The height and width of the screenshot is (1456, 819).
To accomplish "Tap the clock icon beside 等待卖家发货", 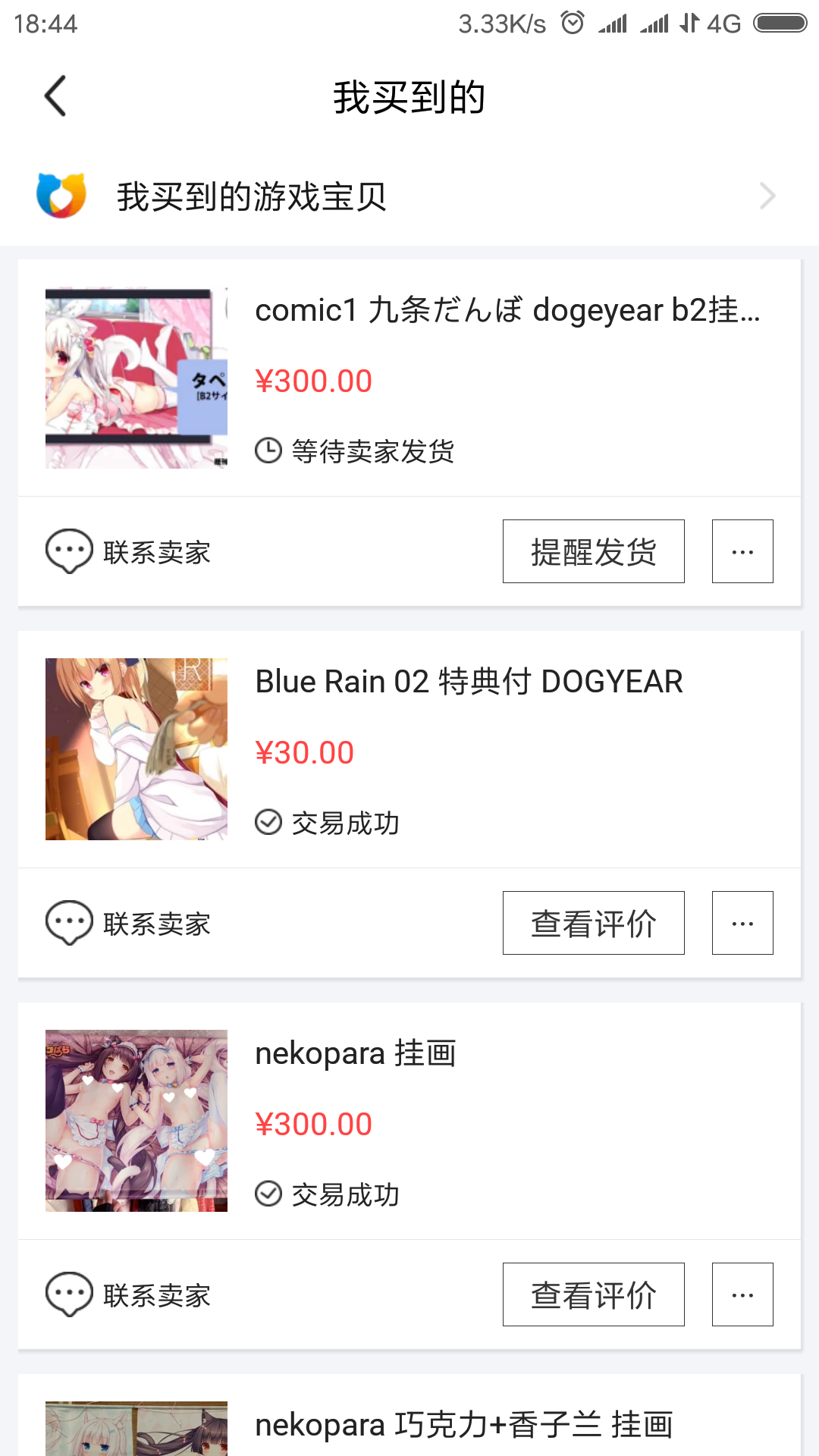I will click(x=267, y=450).
